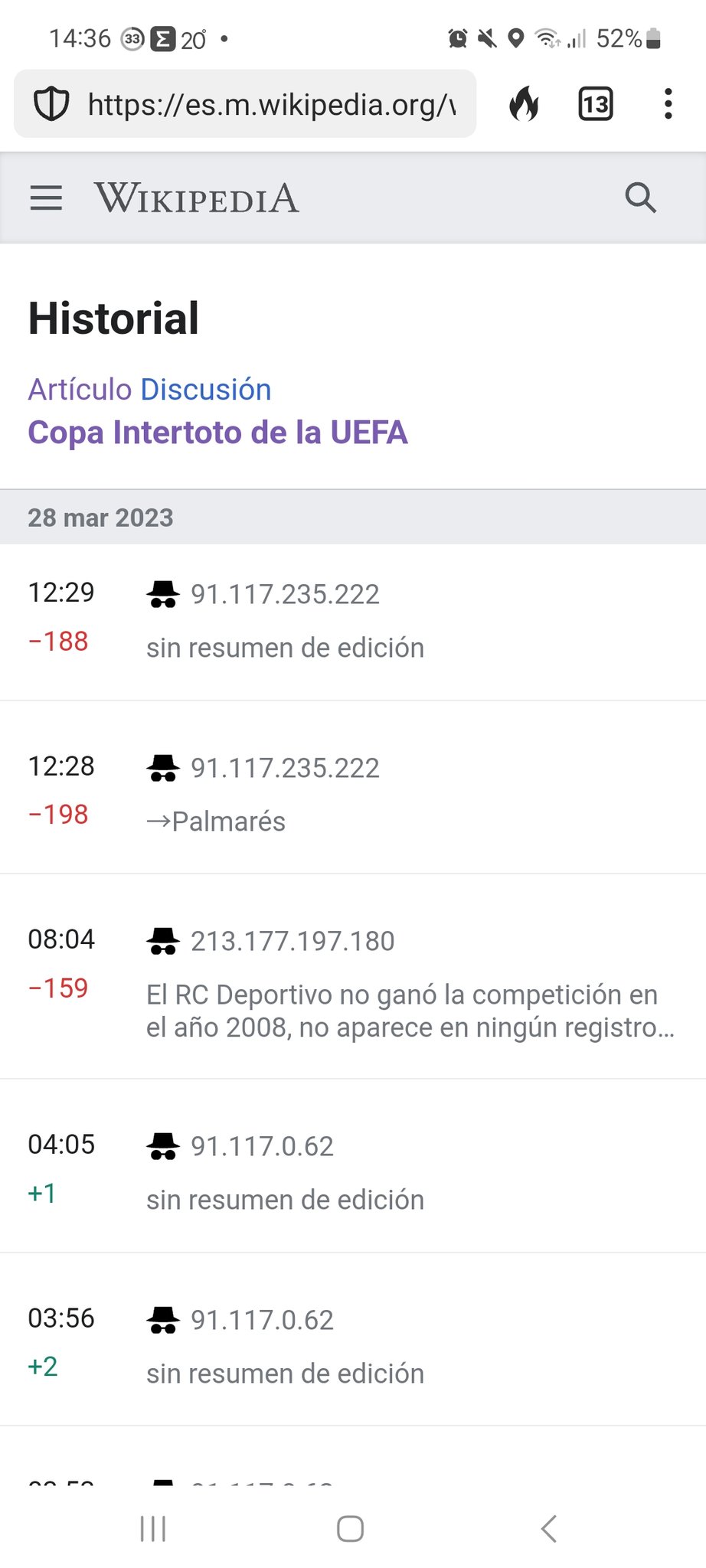706x1568 pixels.
Task: Tap the Wikipedia search magnifier icon
Action: (x=641, y=198)
